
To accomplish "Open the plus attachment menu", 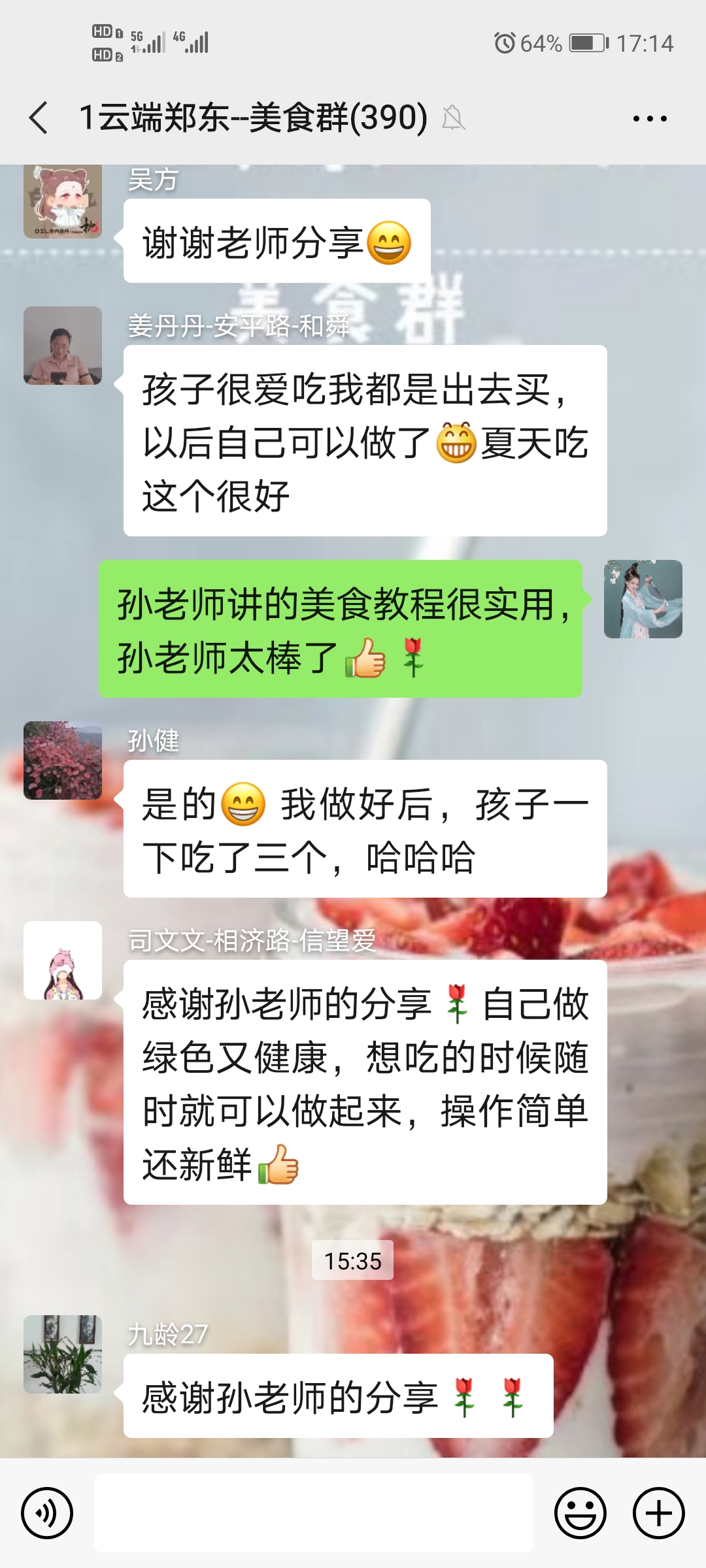I will tap(659, 1512).
